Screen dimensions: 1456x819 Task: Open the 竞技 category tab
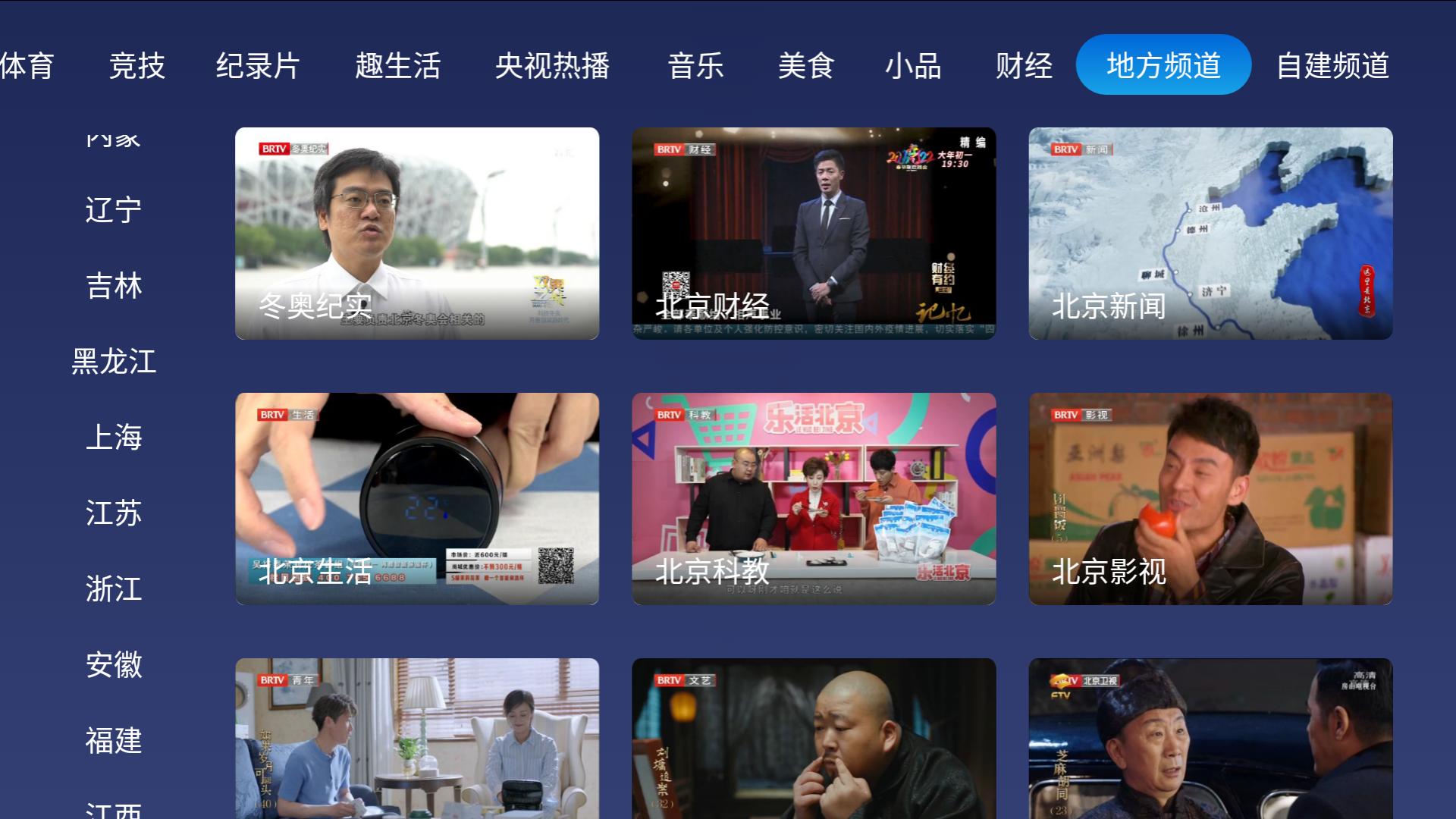coord(137,66)
